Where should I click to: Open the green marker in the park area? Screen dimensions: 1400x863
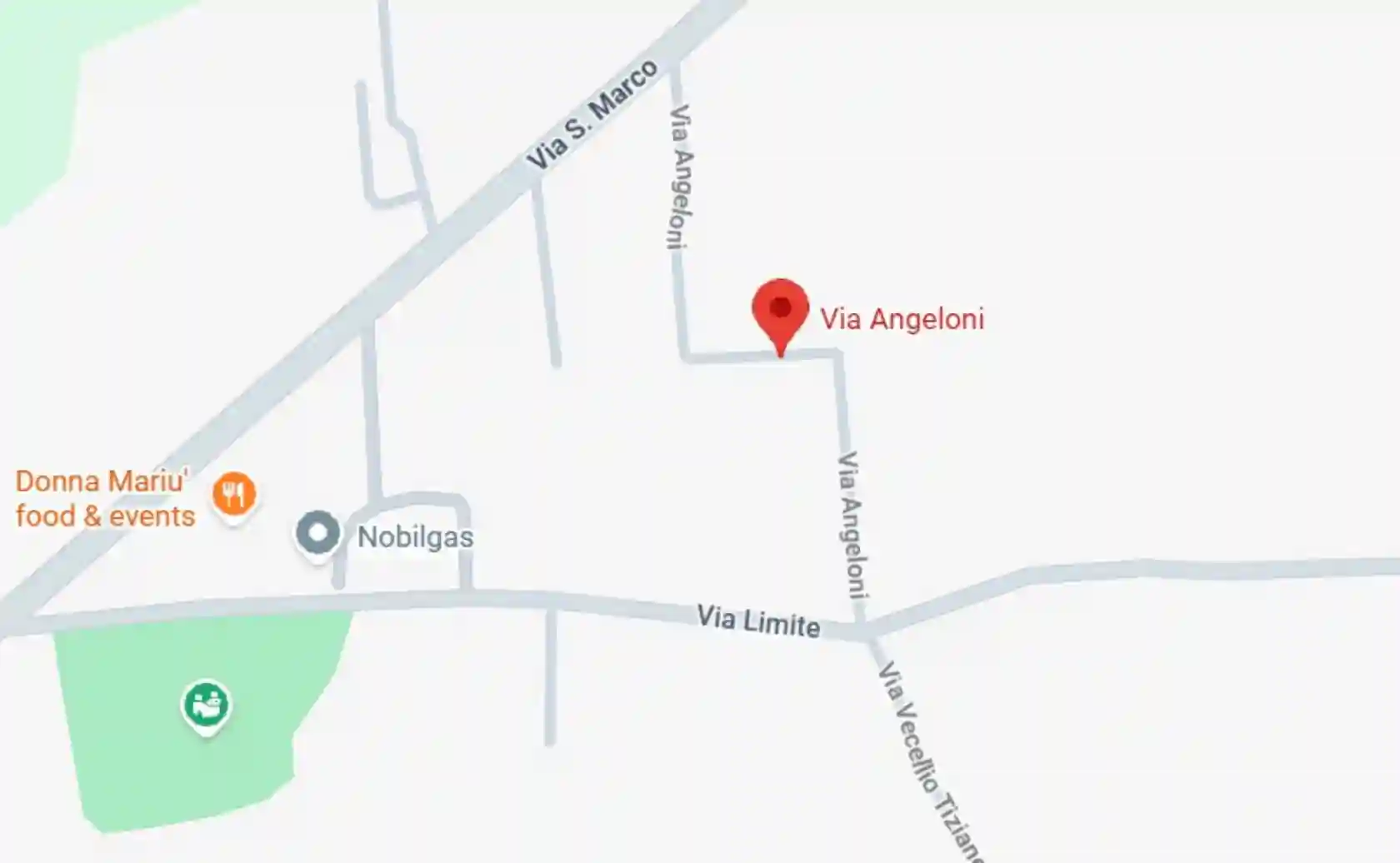tap(207, 706)
